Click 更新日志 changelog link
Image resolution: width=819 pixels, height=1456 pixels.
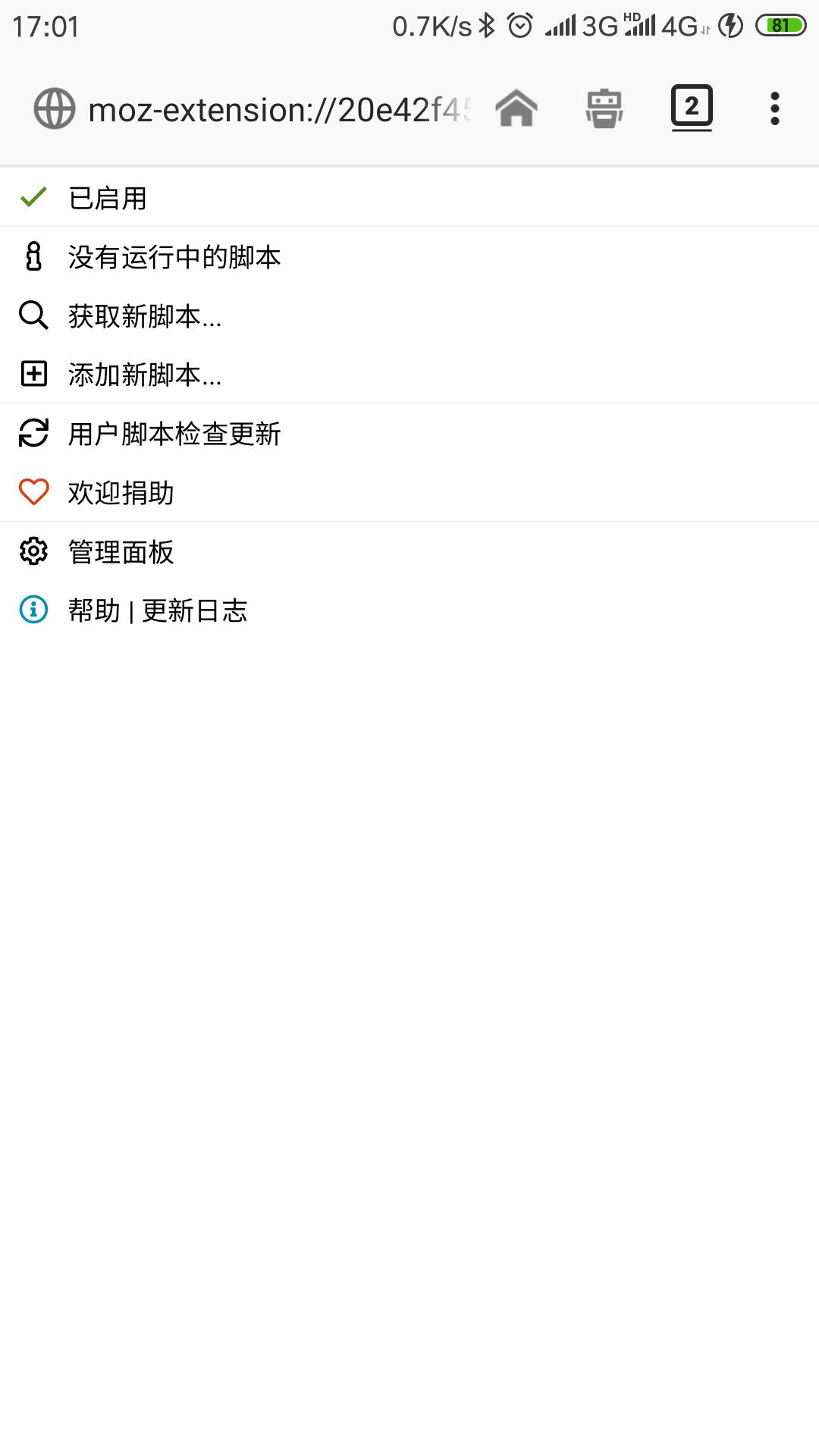click(x=194, y=610)
